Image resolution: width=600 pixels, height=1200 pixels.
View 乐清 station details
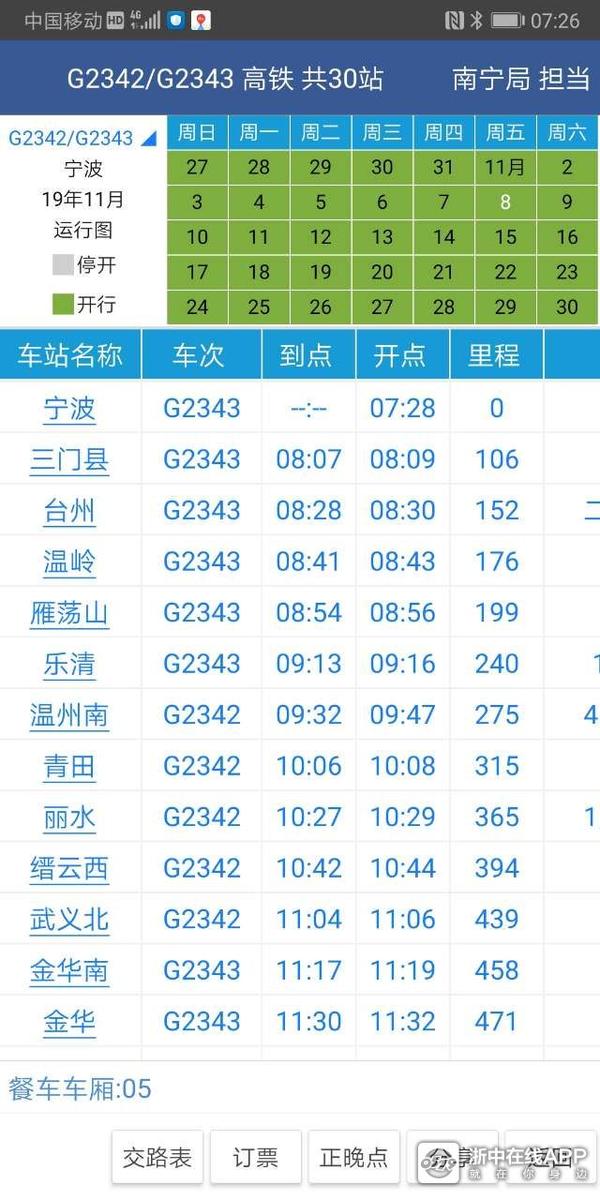coord(70,664)
